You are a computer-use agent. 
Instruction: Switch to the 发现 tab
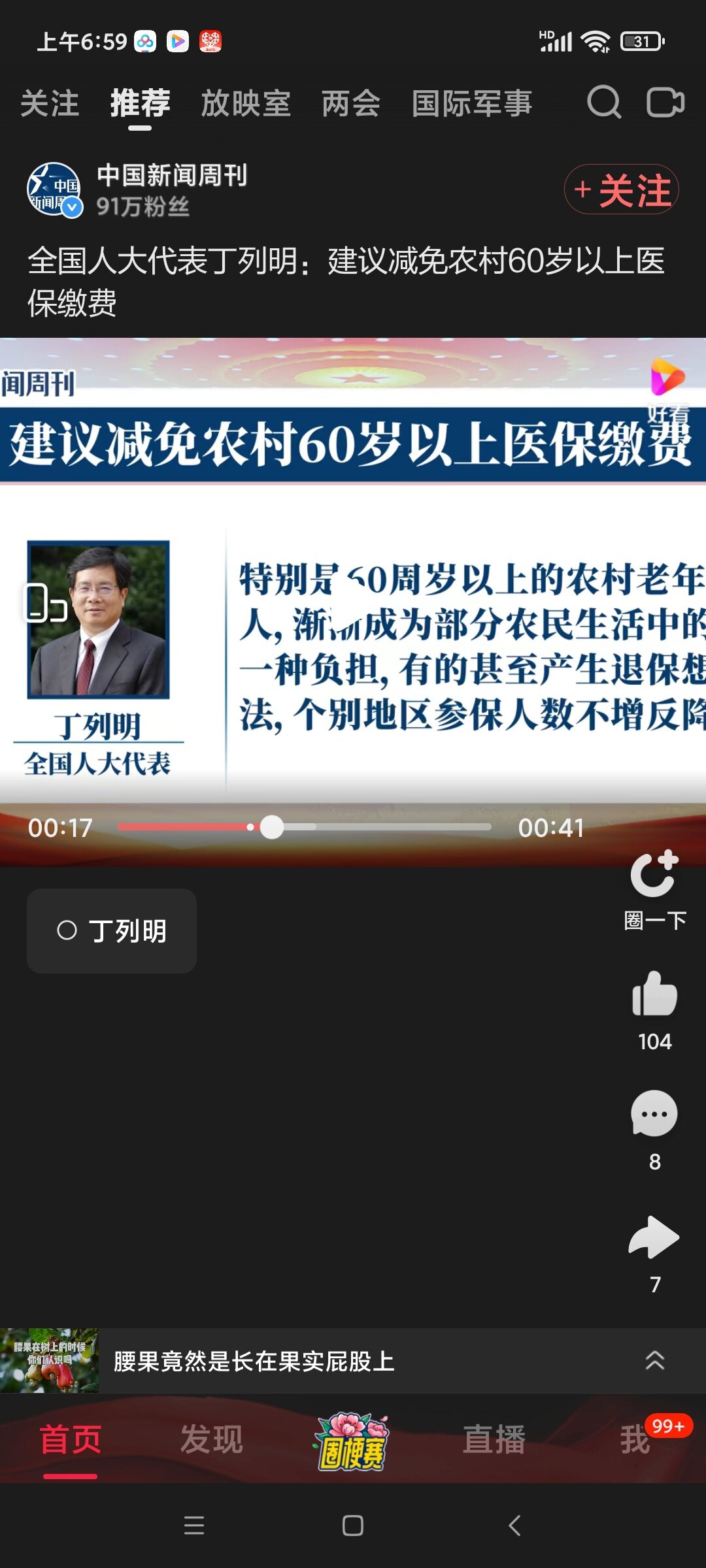coord(212,1440)
